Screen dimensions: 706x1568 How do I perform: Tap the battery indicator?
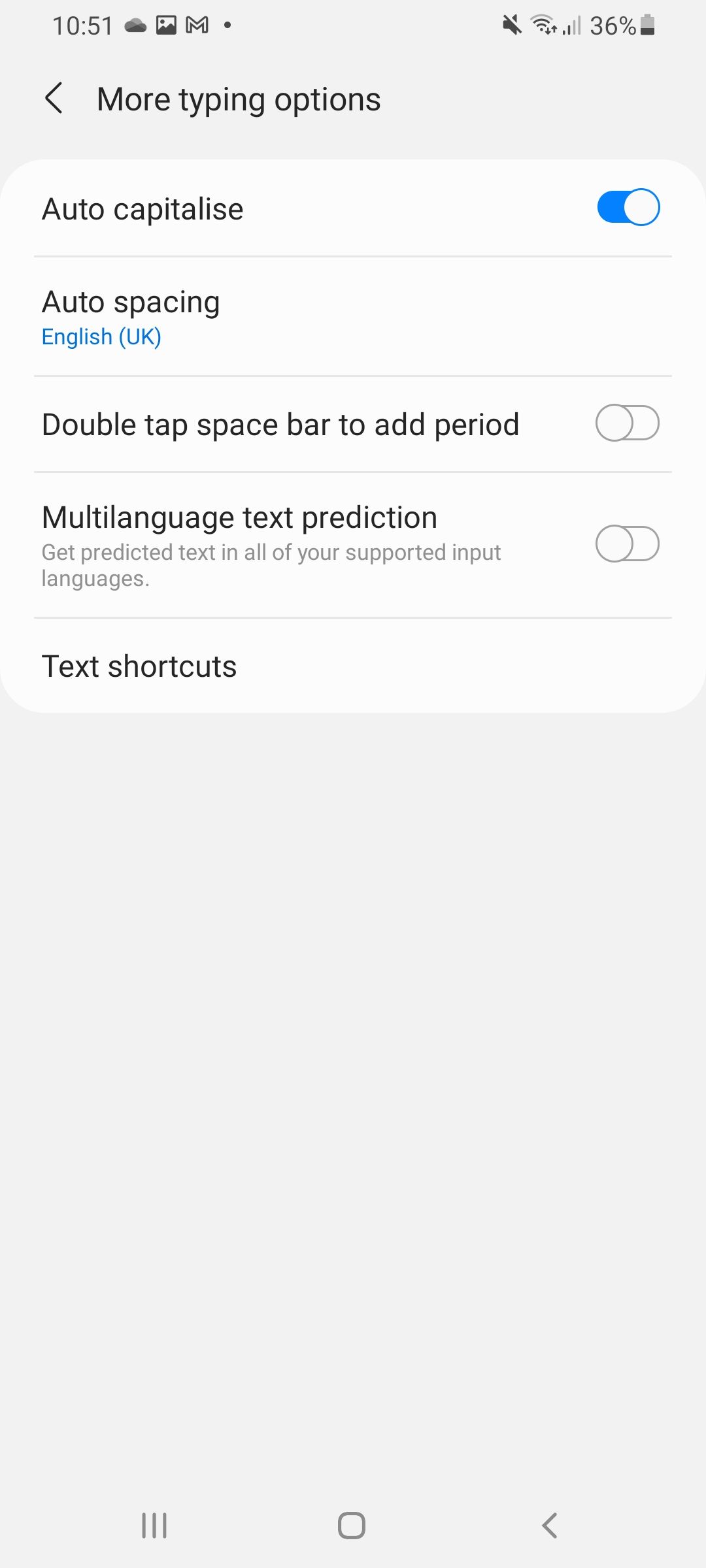click(x=645, y=25)
